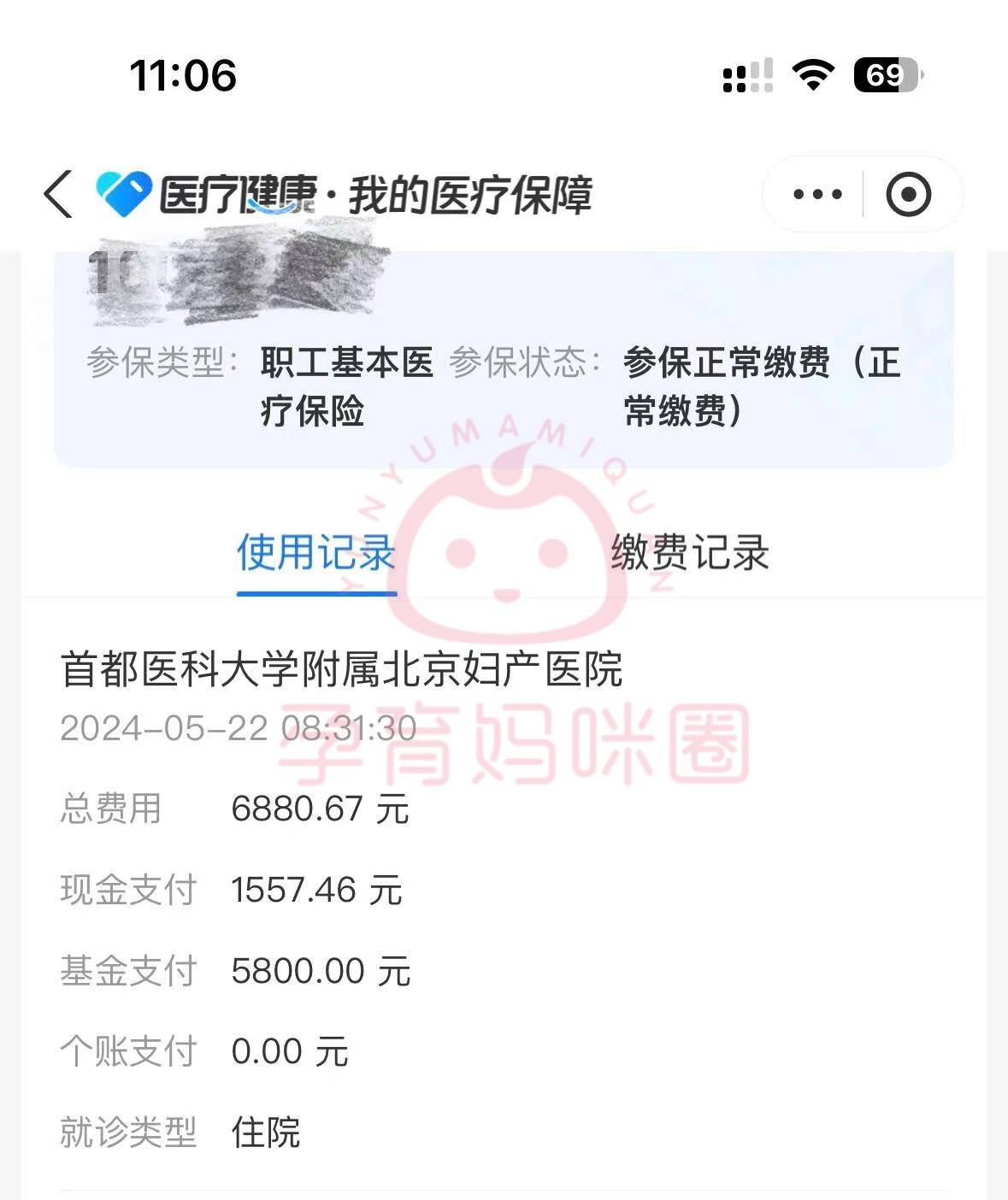Switch to the 缴费记录 tab
The height and width of the screenshot is (1200, 1008).
point(689,552)
